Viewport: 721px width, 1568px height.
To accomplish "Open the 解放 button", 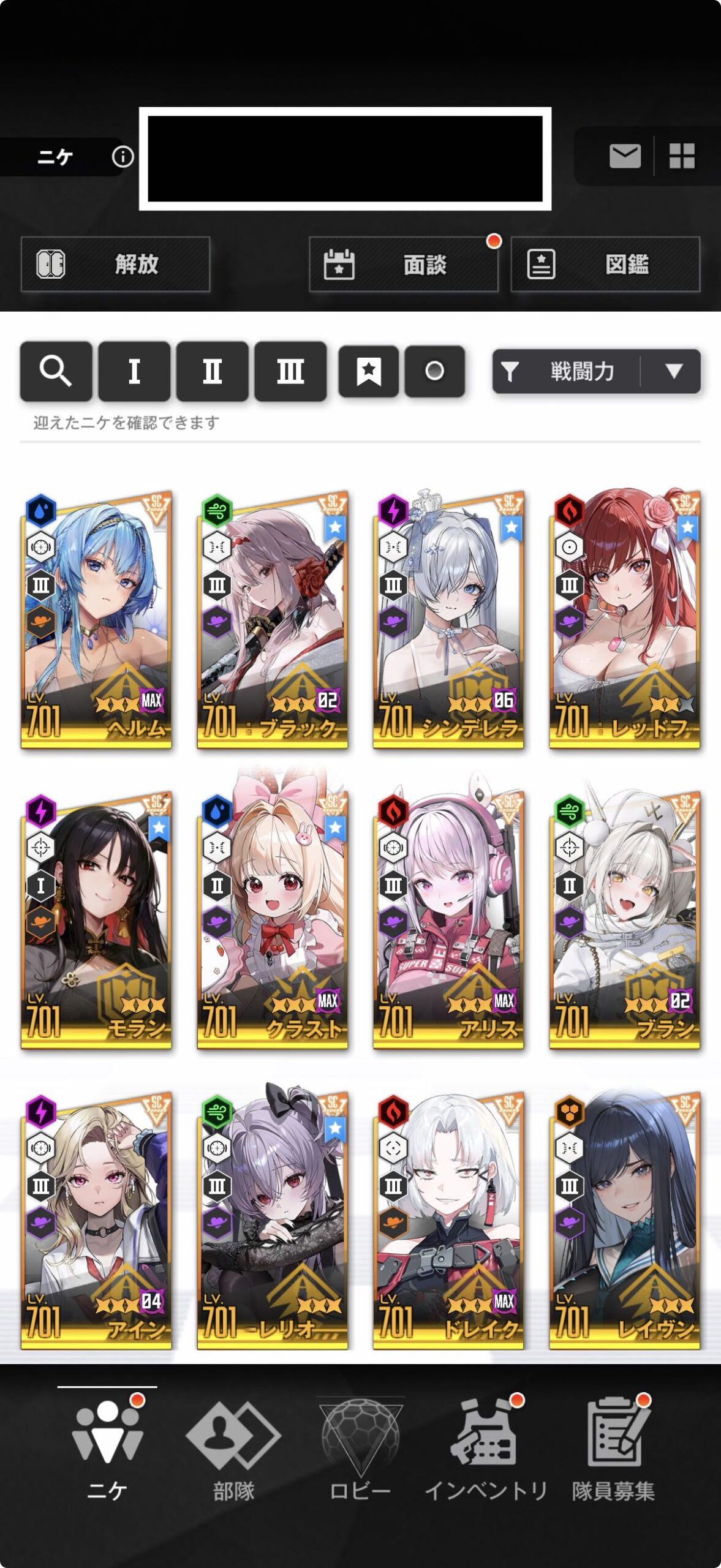I will point(116,264).
